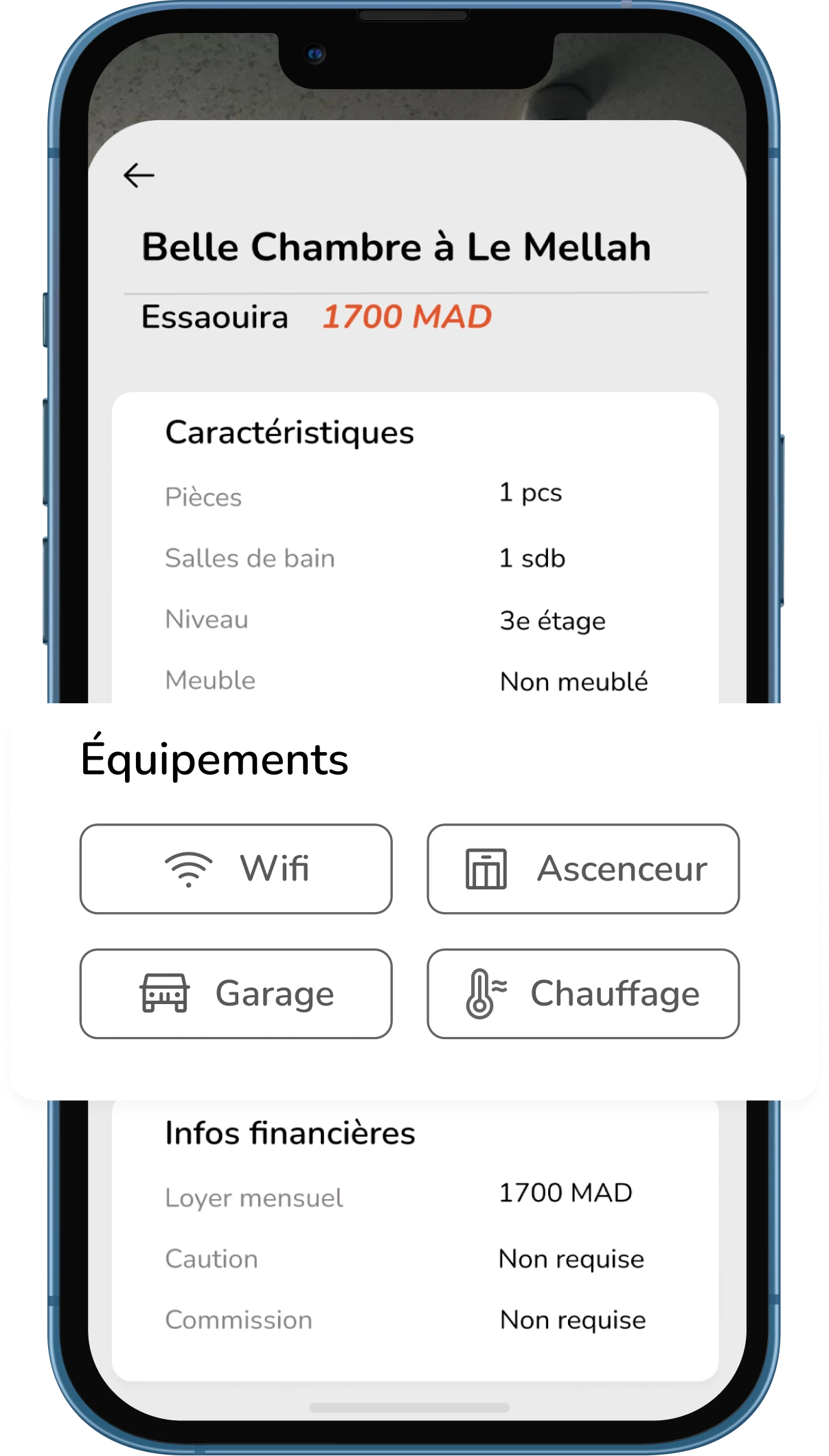
Task: Expand the Caractéristiques section
Action: (289, 431)
